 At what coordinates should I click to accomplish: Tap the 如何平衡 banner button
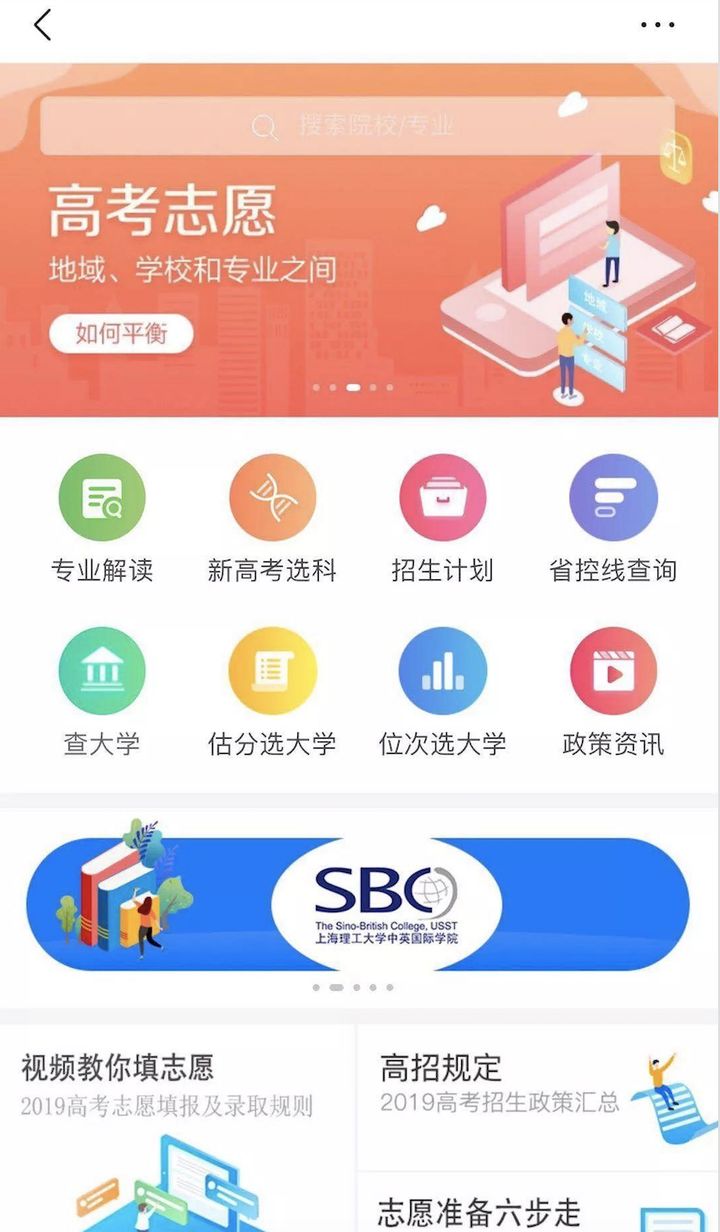point(120,333)
